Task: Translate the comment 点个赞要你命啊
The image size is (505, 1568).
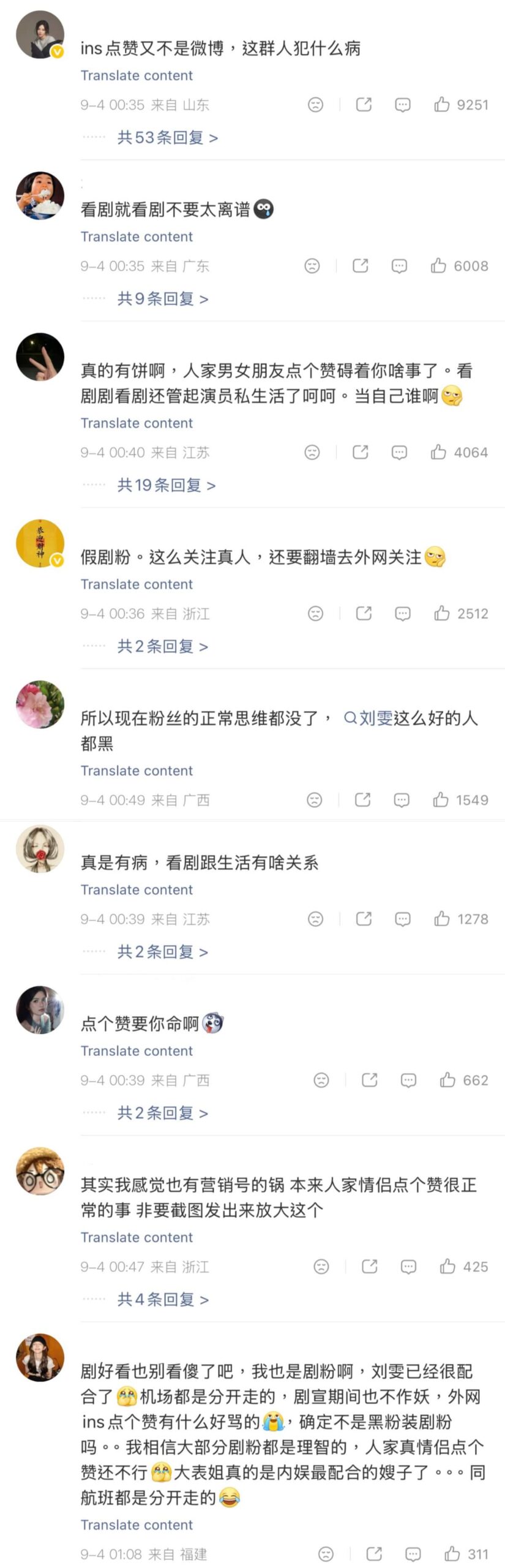Action: (137, 1051)
